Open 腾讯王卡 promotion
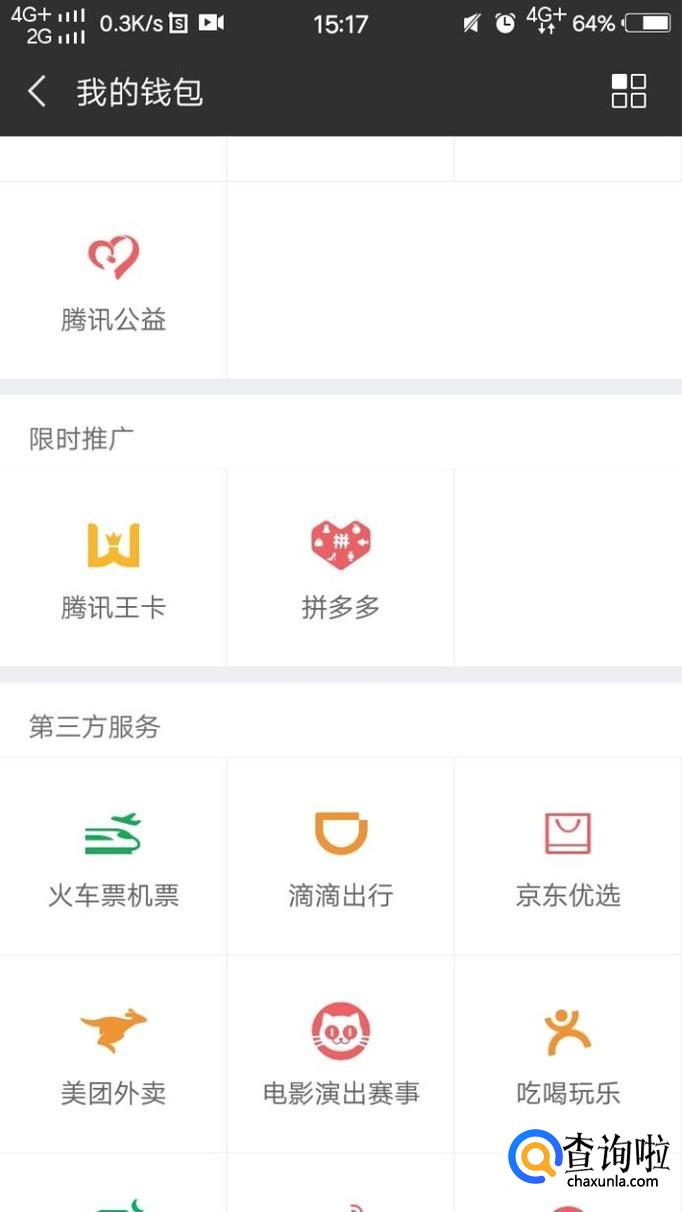Viewport: 682px width, 1212px height. 113,568
